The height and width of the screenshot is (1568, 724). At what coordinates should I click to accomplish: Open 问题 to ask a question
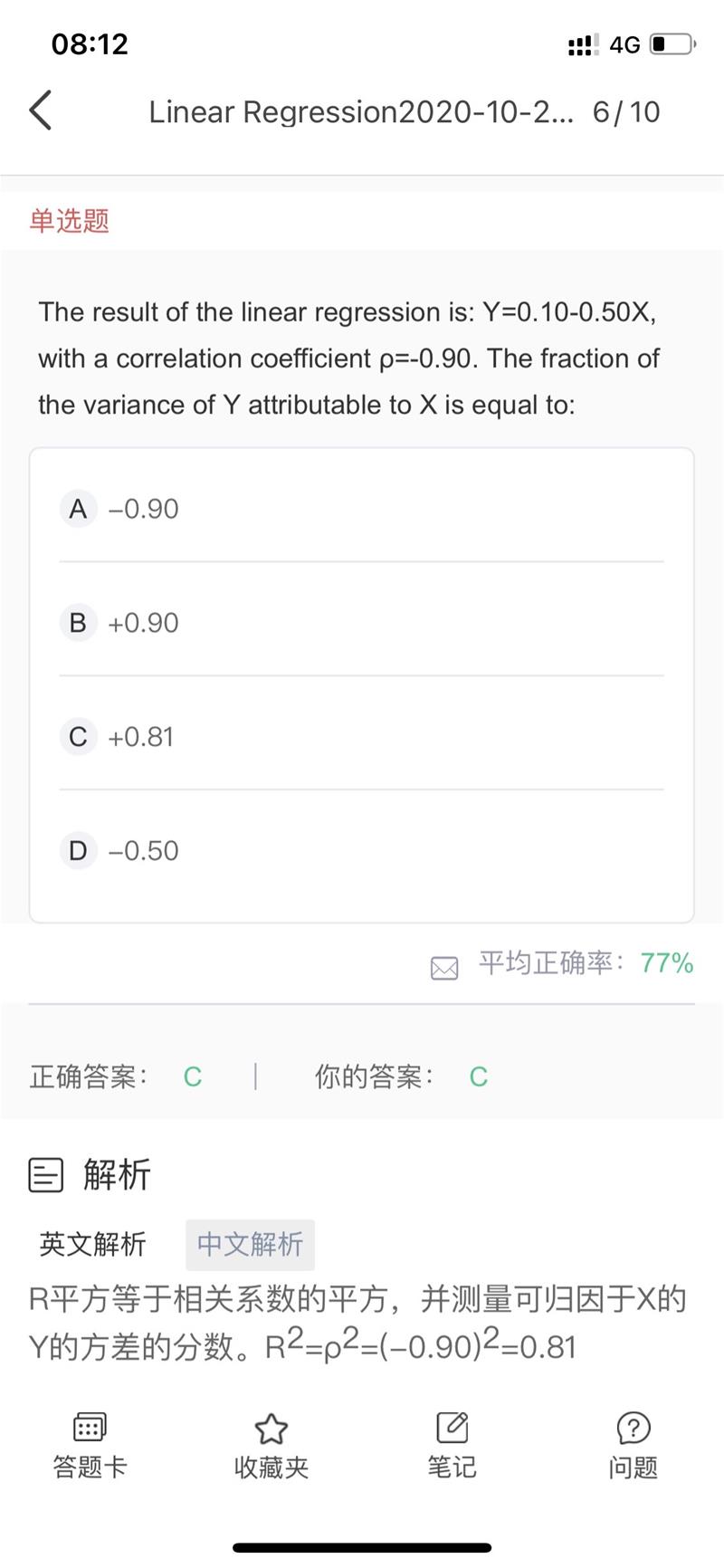coord(633,1445)
